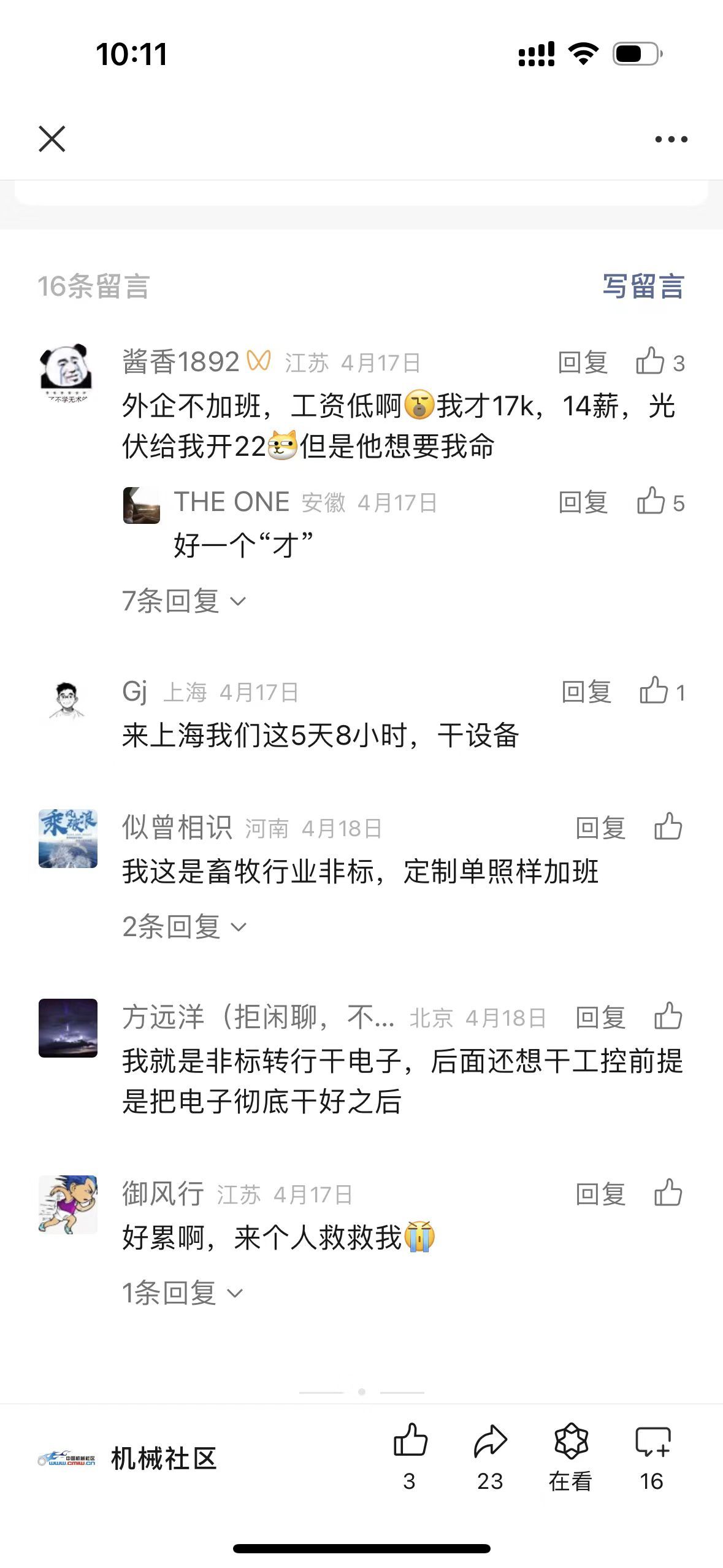The height and width of the screenshot is (1568, 723).
Task: Open the 机械社区 account page
Action: coord(128,1459)
